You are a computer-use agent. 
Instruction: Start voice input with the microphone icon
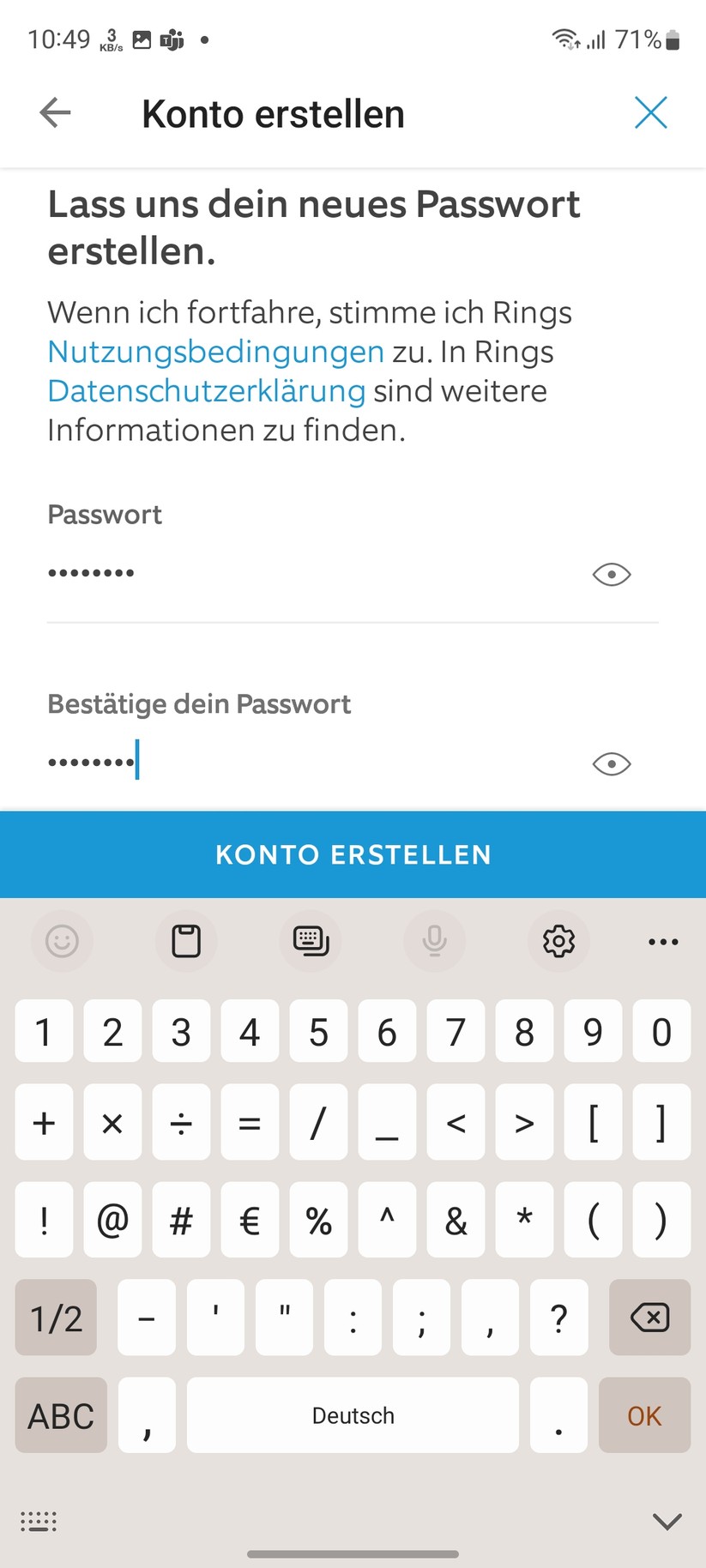434,941
